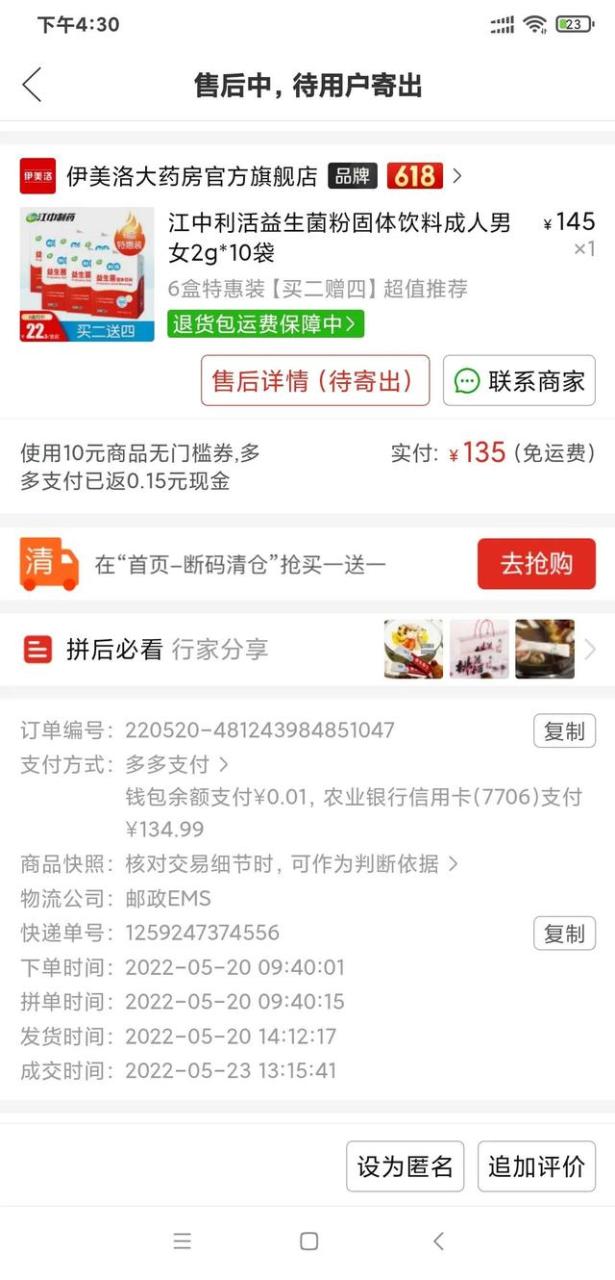Tap the 退货包运费保障中 green tag
The height and width of the screenshot is (1280, 615).
(x=266, y=323)
